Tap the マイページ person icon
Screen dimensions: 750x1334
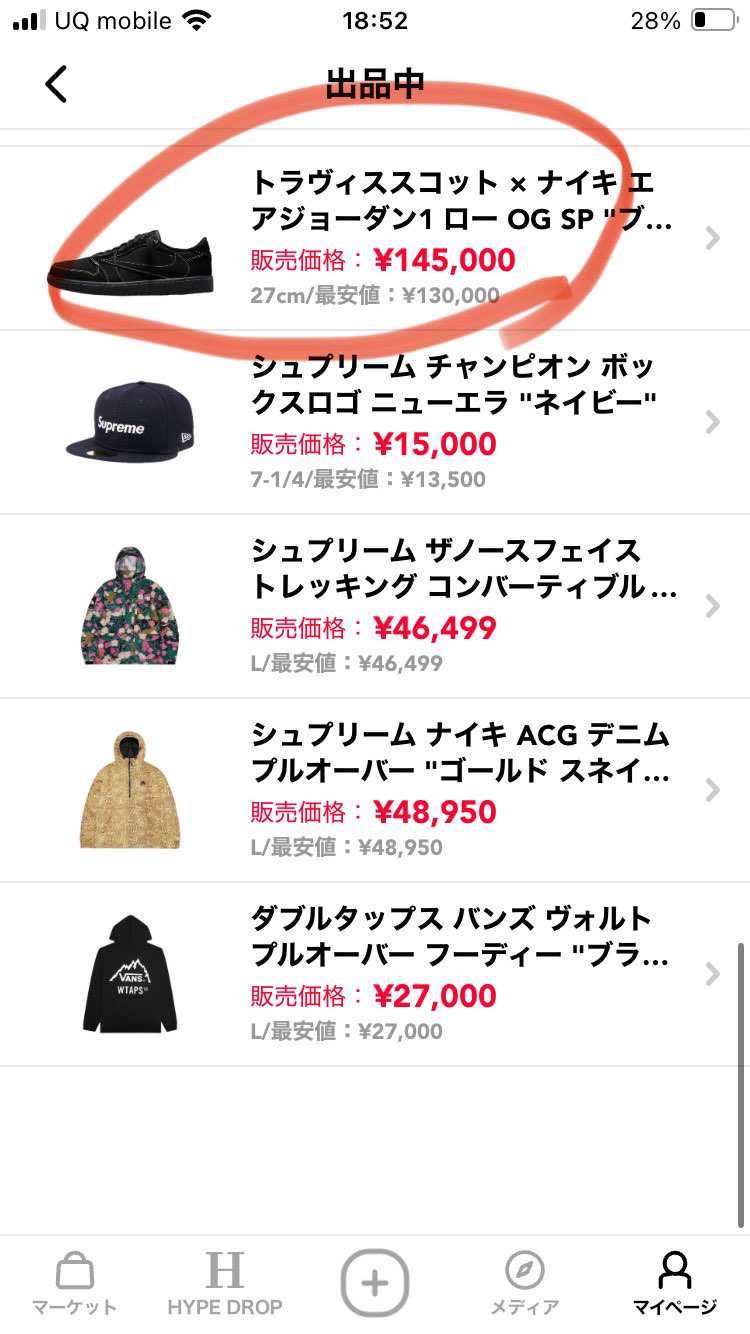tap(676, 1271)
